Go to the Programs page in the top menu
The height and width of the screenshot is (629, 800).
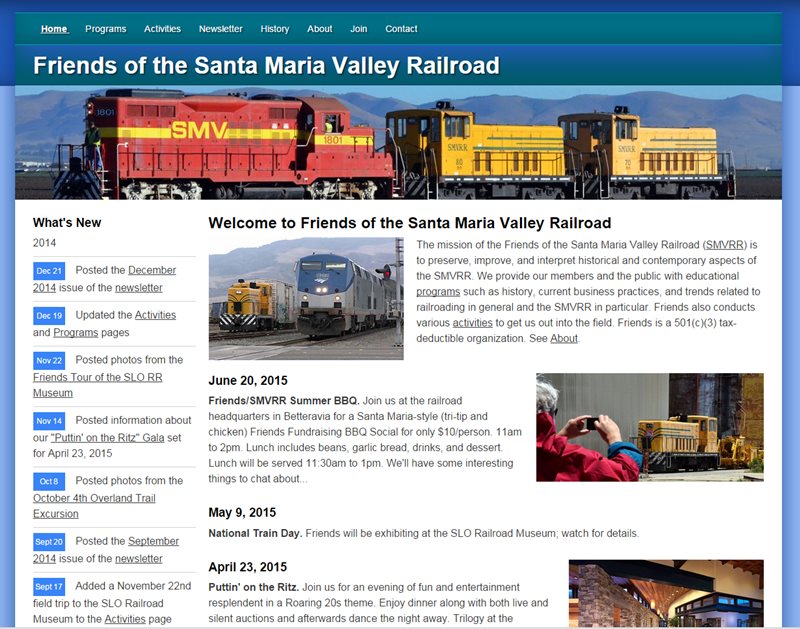(105, 29)
